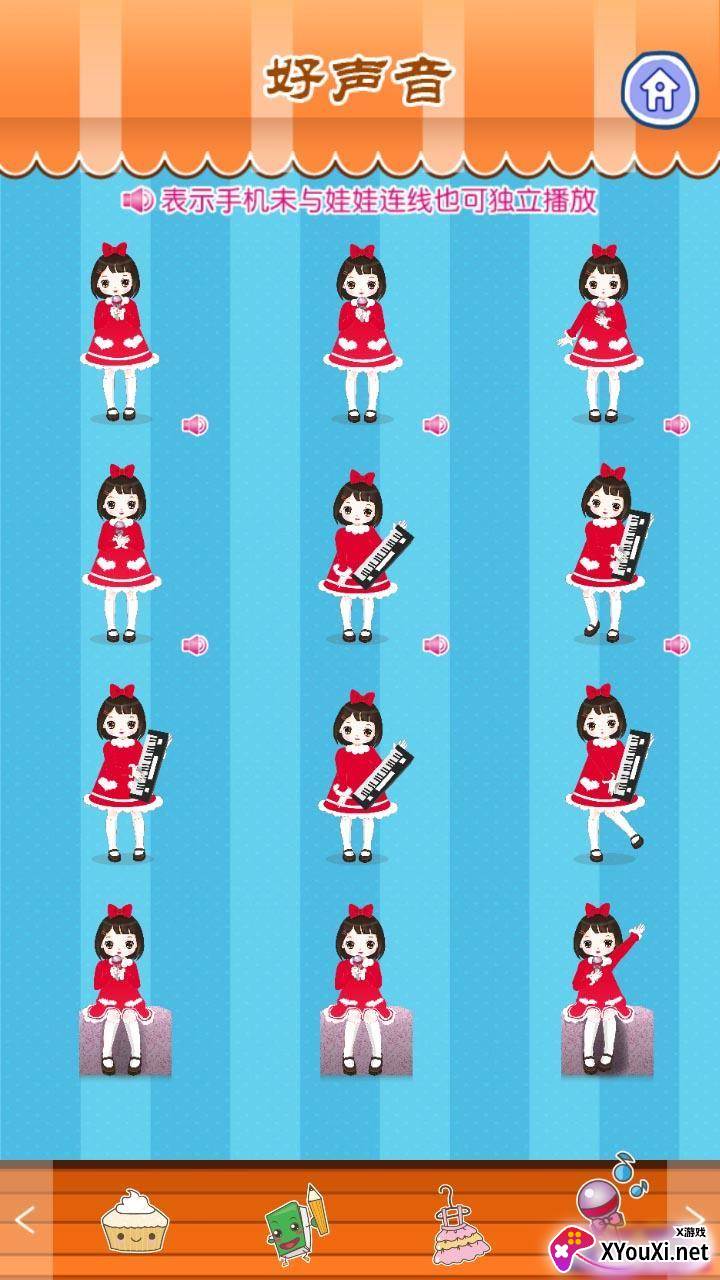This screenshot has width=720, height=1280.
Task: Tap the left arrow in the bottom bar
Action: [x=25, y=1219]
